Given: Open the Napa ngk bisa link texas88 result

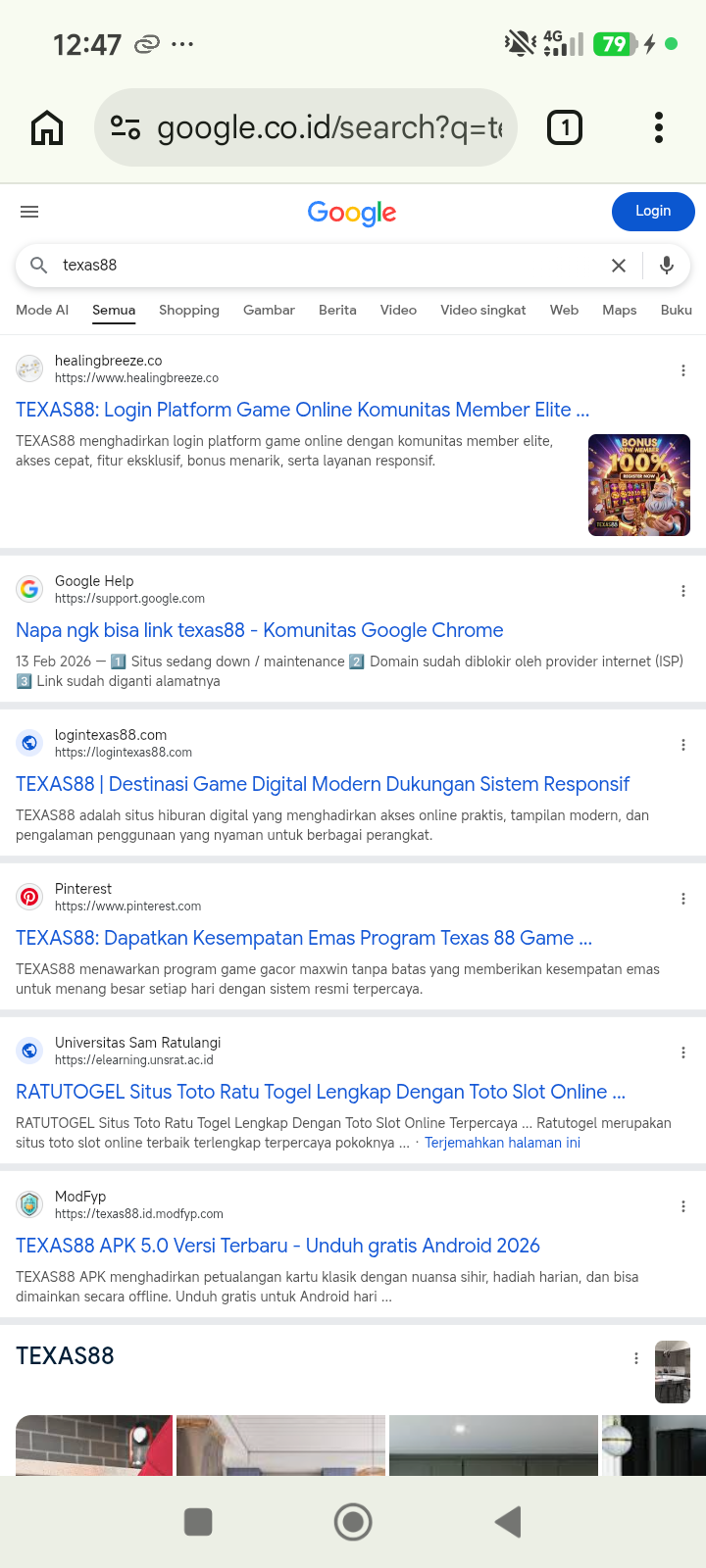Looking at the screenshot, I should tap(260, 630).
